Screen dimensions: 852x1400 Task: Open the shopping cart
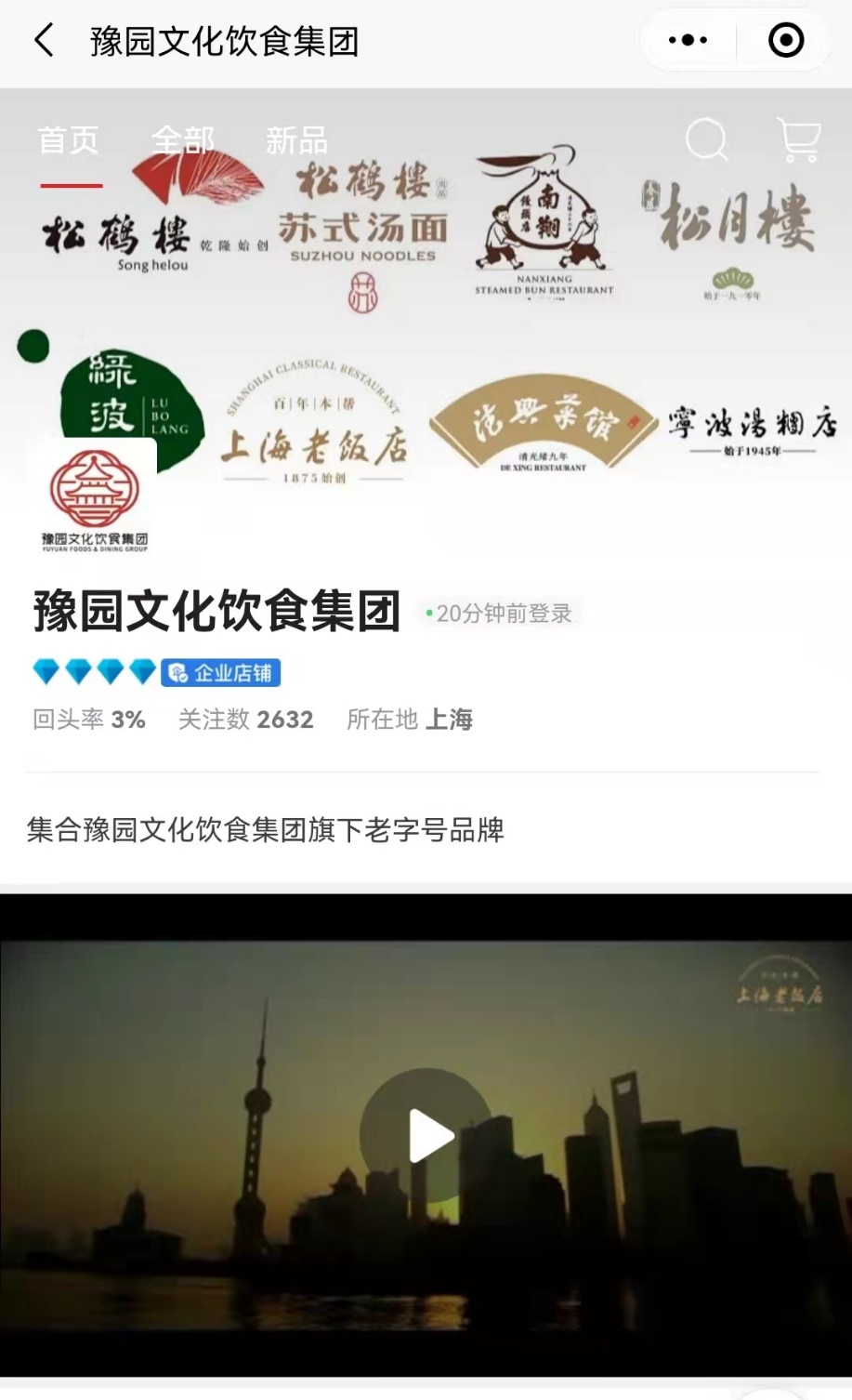798,140
